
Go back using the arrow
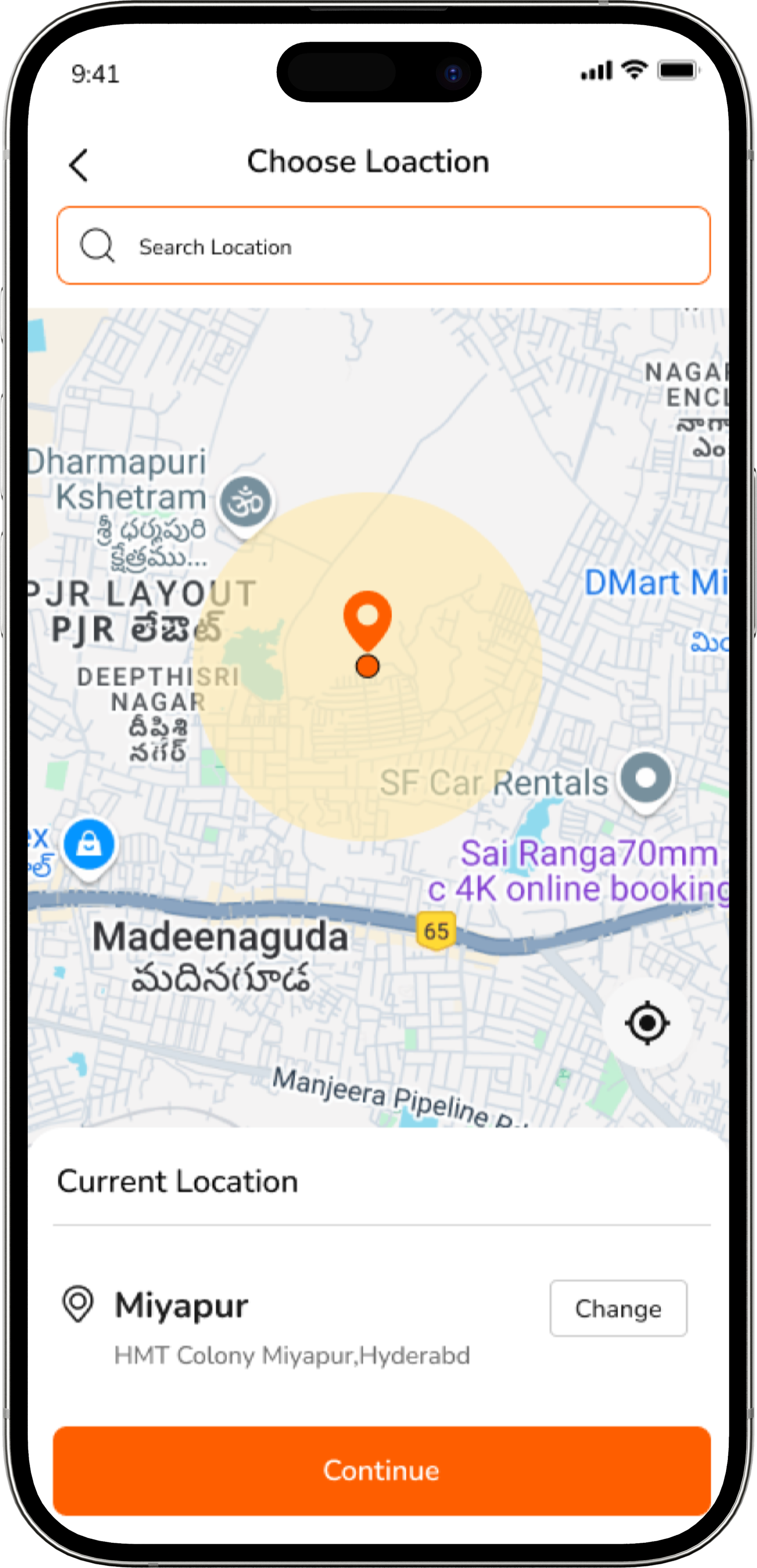tap(79, 166)
